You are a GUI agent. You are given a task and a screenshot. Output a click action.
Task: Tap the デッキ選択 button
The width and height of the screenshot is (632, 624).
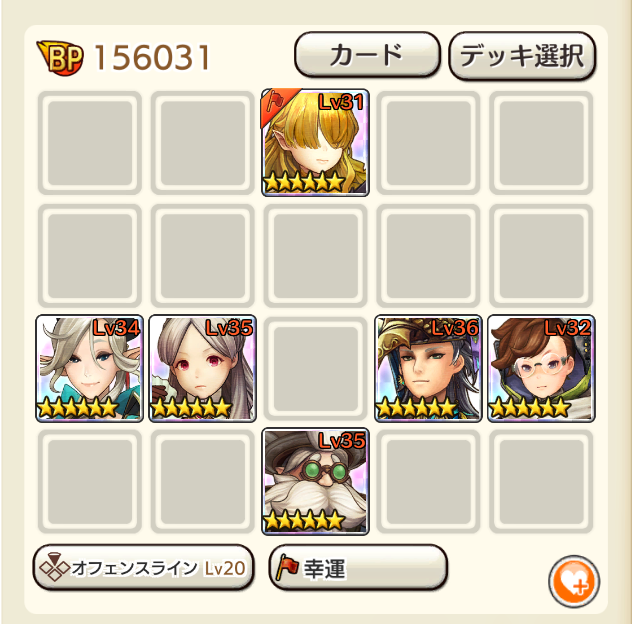tap(522, 55)
